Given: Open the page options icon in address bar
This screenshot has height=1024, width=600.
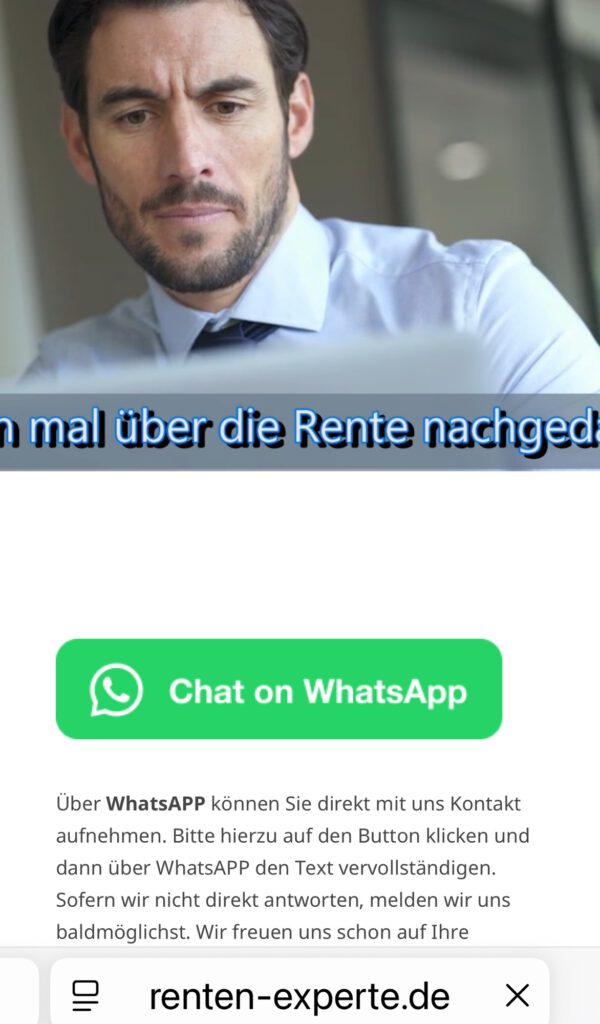Looking at the screenshot, I should coord(86,995).
